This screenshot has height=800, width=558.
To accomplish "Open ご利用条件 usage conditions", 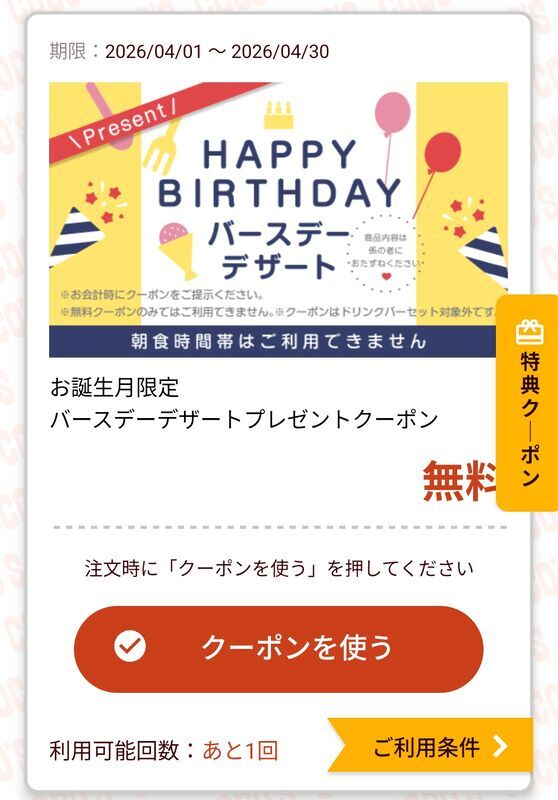I will click(431, 746).
